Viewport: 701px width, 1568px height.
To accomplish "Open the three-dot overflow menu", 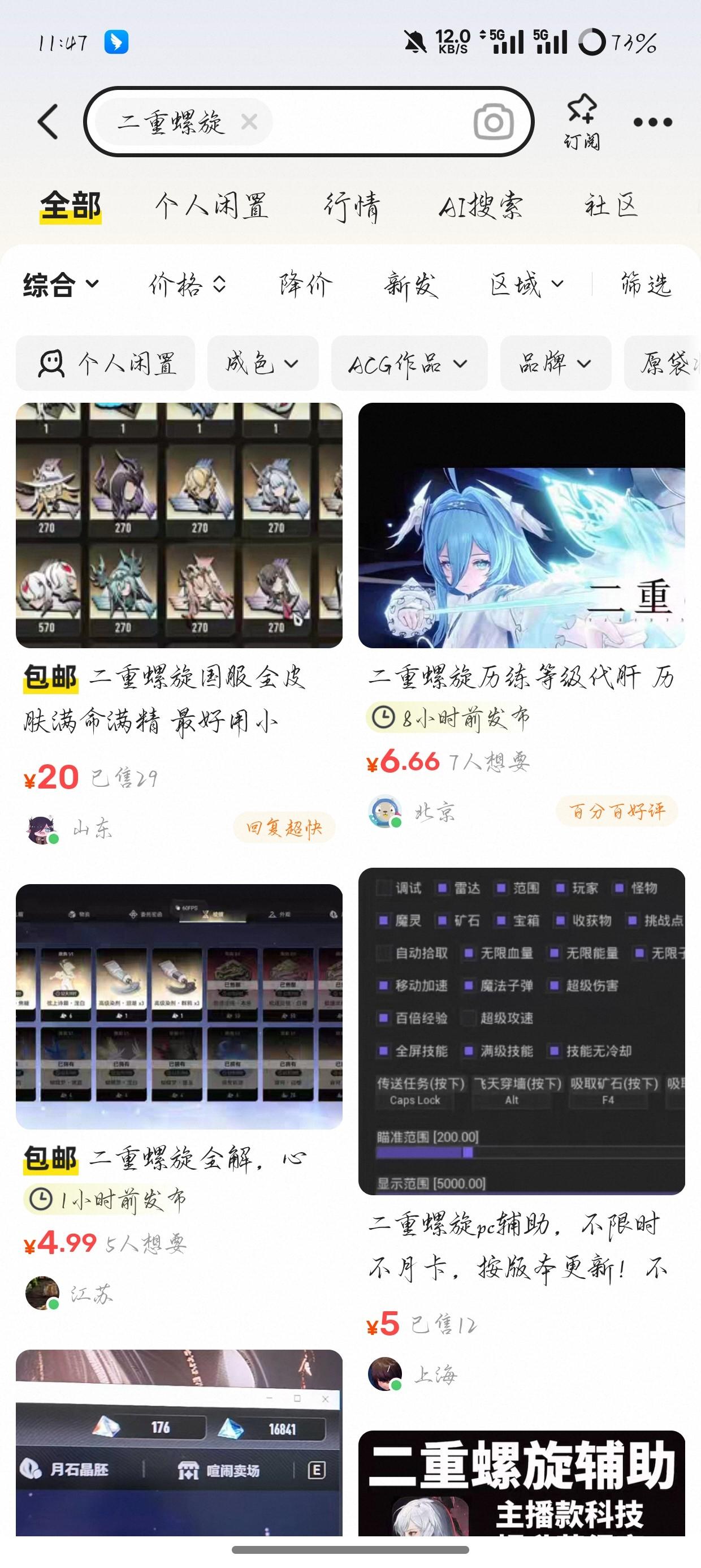I will point(652,122).
